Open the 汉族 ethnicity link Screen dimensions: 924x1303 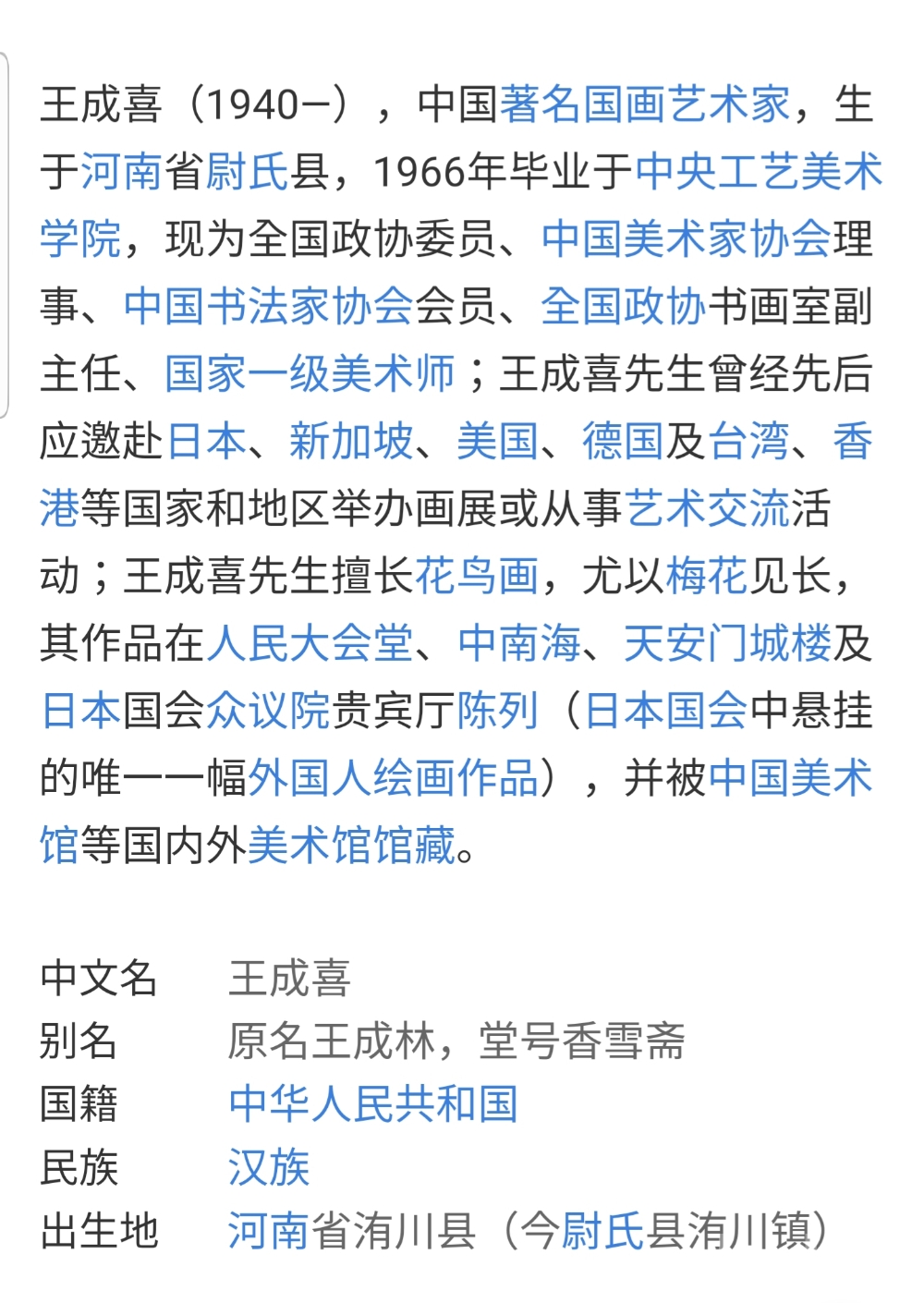(268, 1168)
